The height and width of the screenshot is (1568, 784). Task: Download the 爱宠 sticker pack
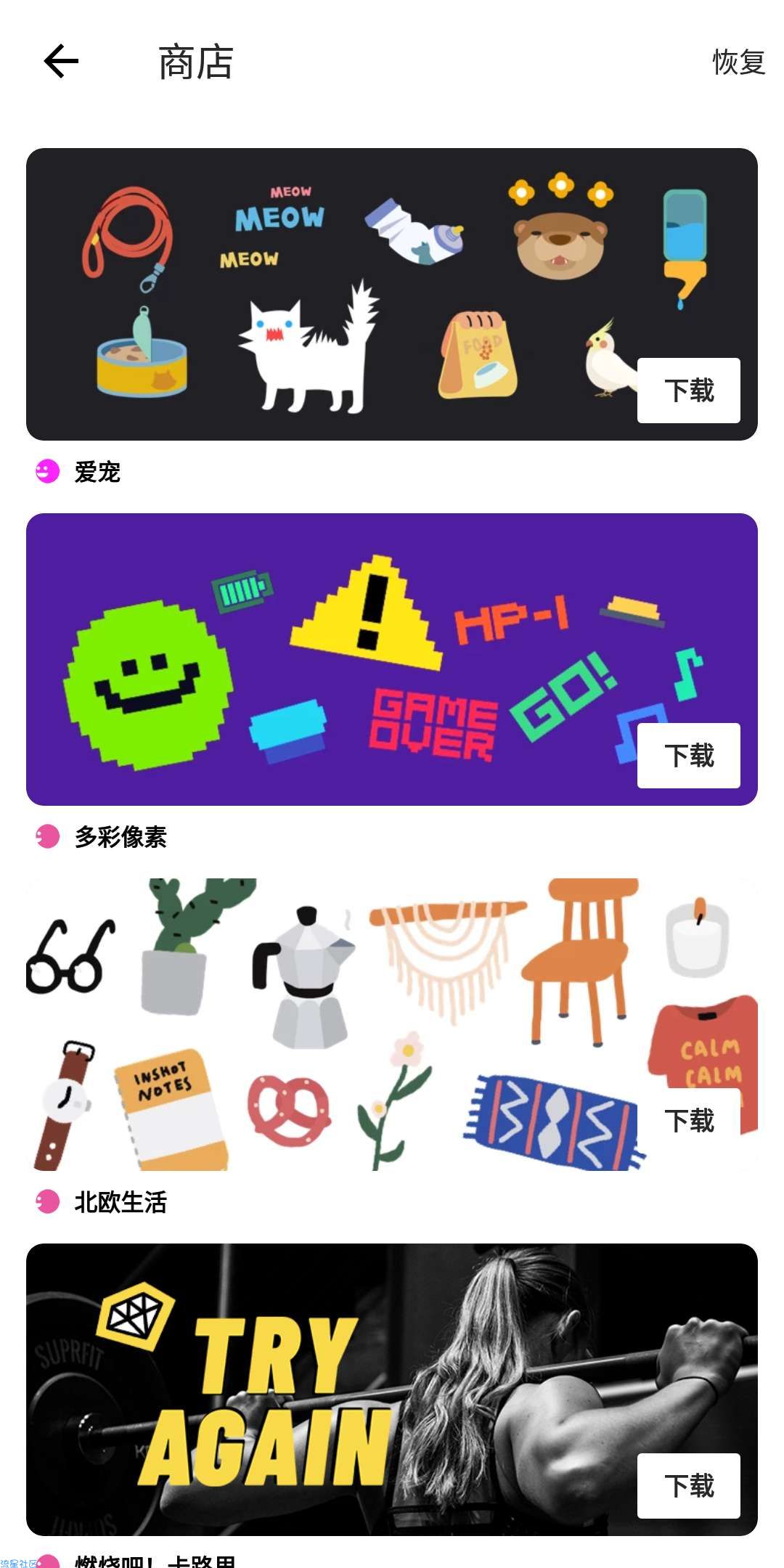688,391
